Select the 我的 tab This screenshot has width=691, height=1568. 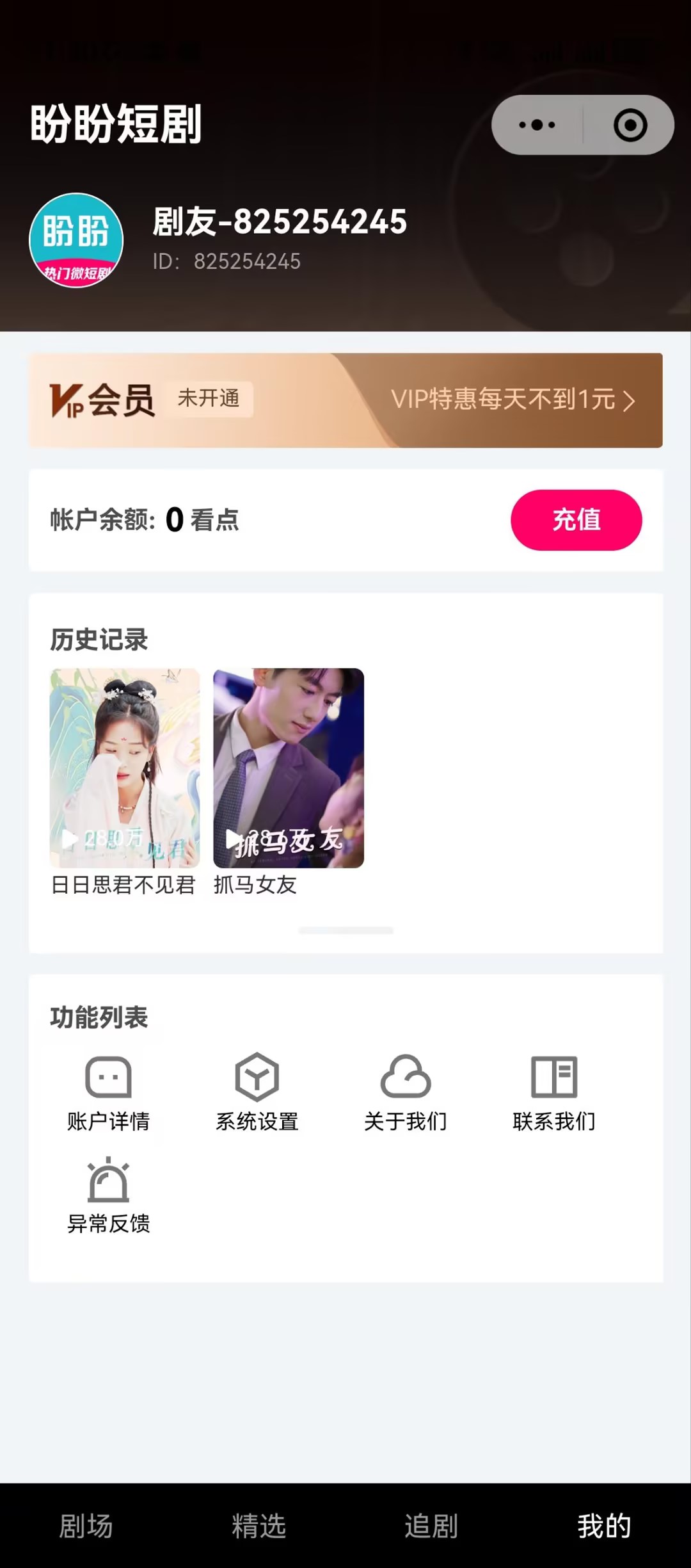[x=604, y=1526]
